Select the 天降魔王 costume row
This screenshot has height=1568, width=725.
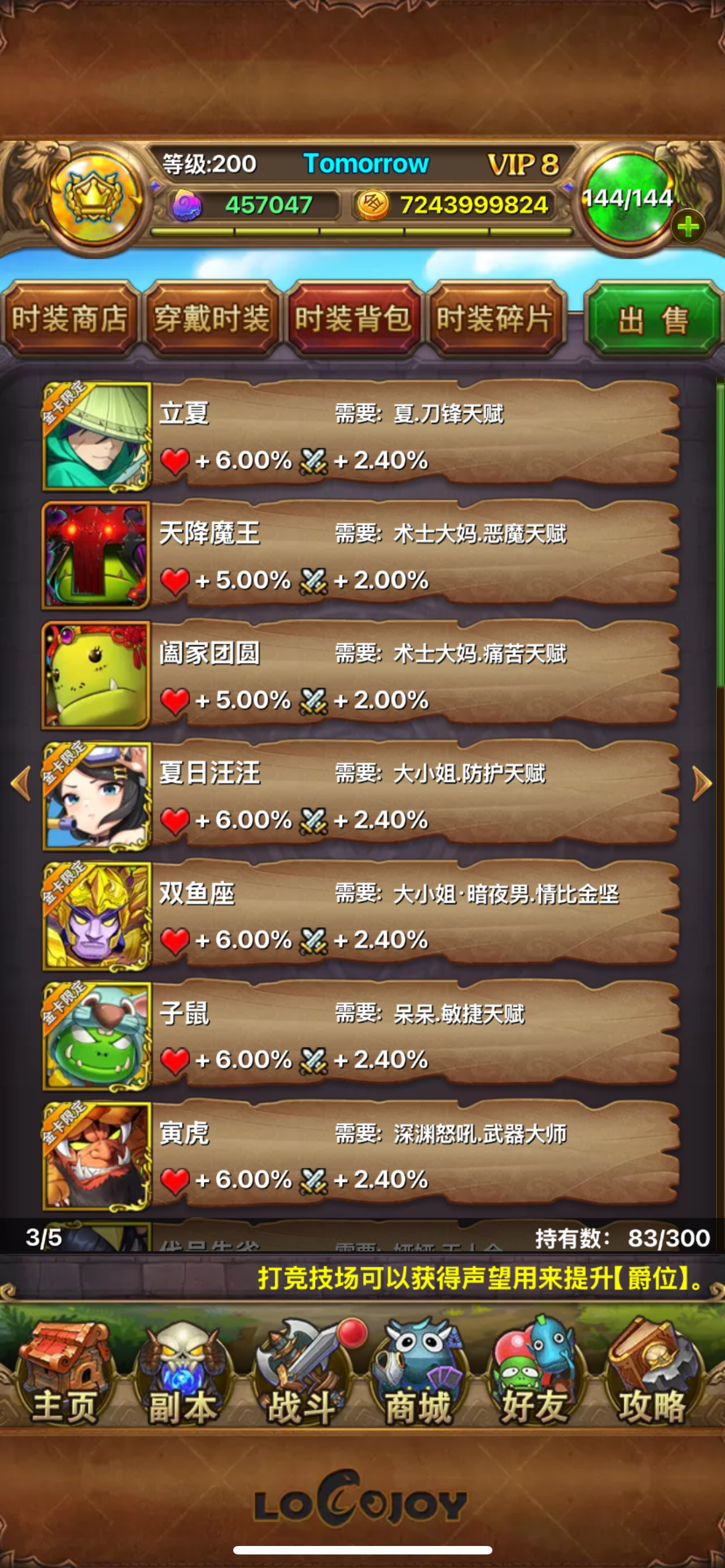(x=359, y=557)
